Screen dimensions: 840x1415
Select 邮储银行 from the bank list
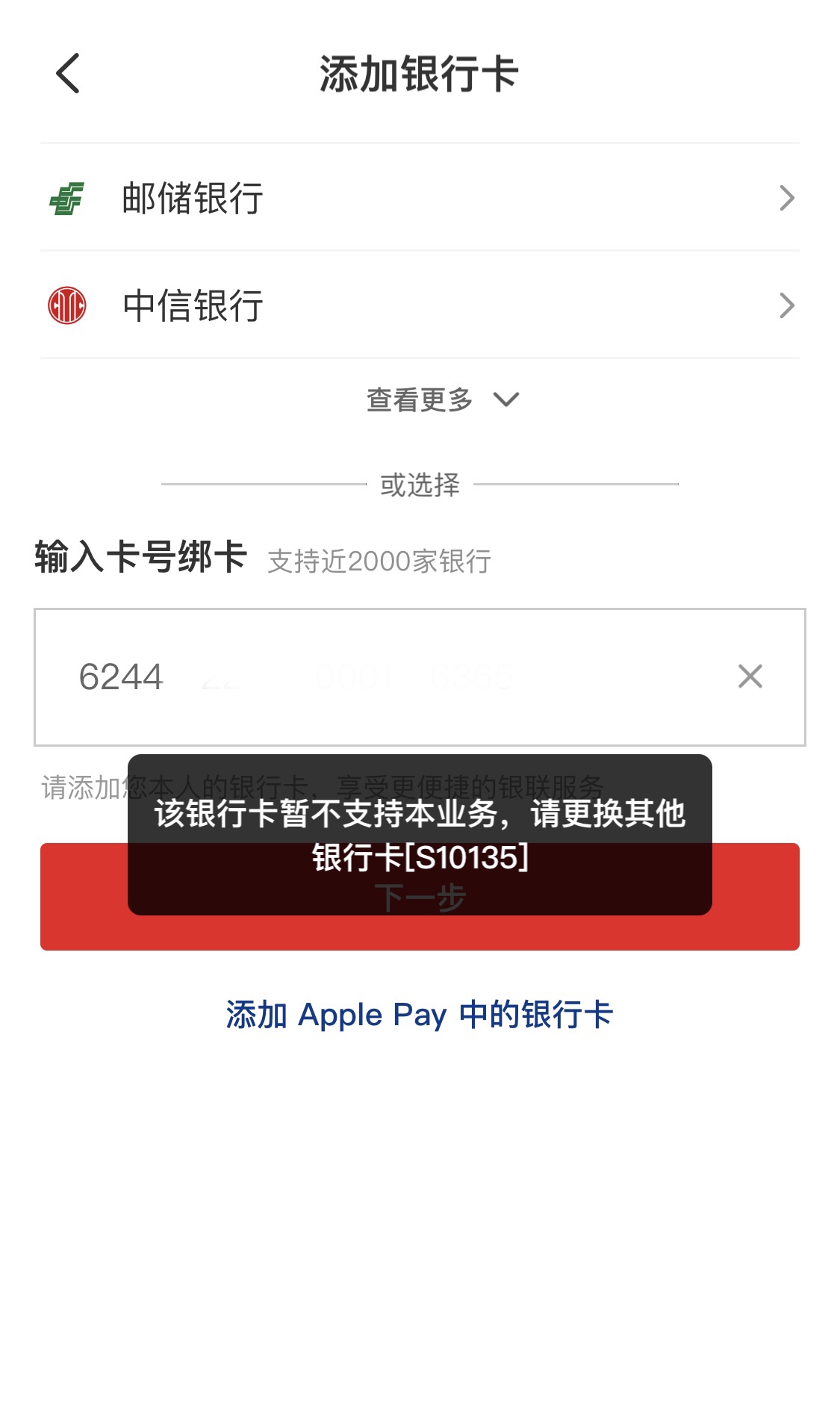420,198
